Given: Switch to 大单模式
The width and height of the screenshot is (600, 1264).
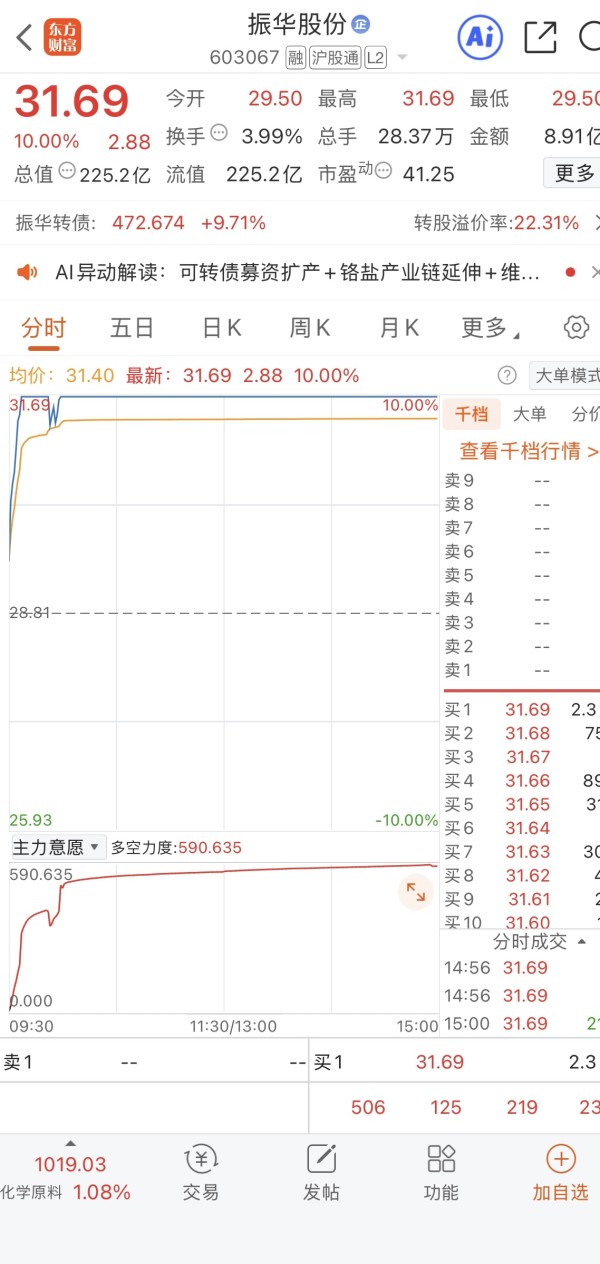Looking at the screenshot, I should click(x=566, y=376).
